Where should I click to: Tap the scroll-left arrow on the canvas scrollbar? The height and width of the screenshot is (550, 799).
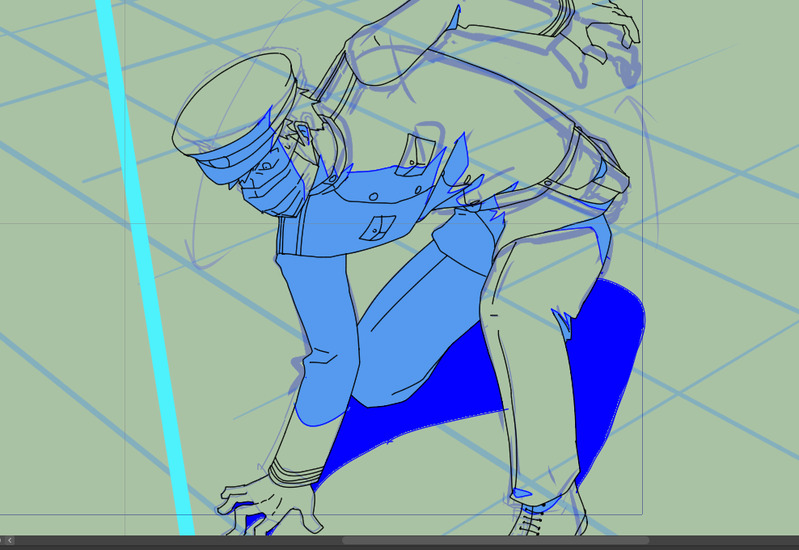pyautogui.click(x=10, y=540)
